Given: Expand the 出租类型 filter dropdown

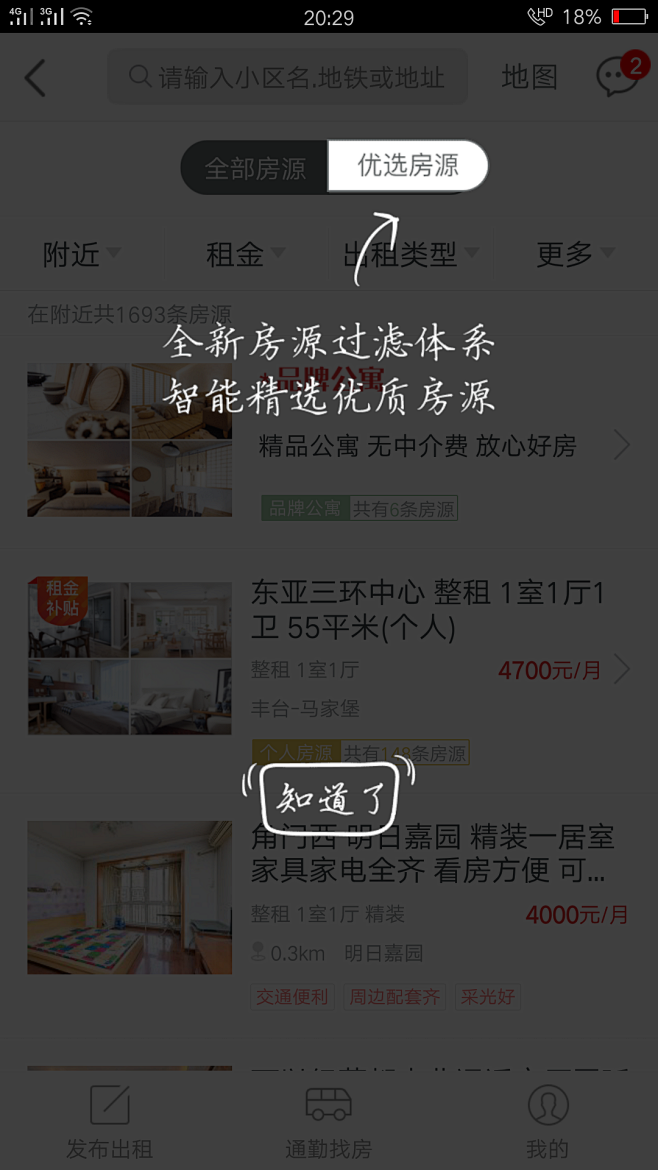Looking at the screenshot, I should [x=410, y=255].
